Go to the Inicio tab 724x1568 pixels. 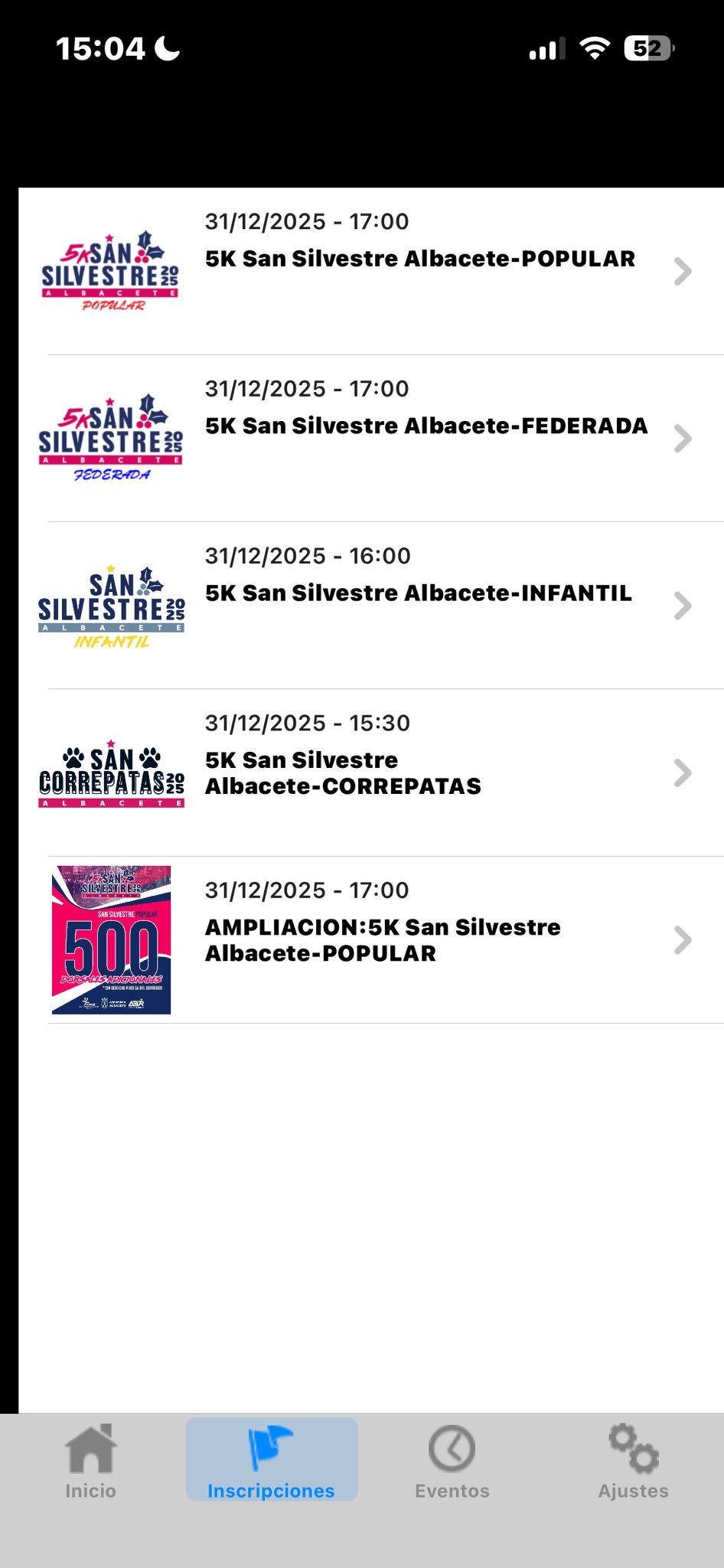tap(90, 1461)
